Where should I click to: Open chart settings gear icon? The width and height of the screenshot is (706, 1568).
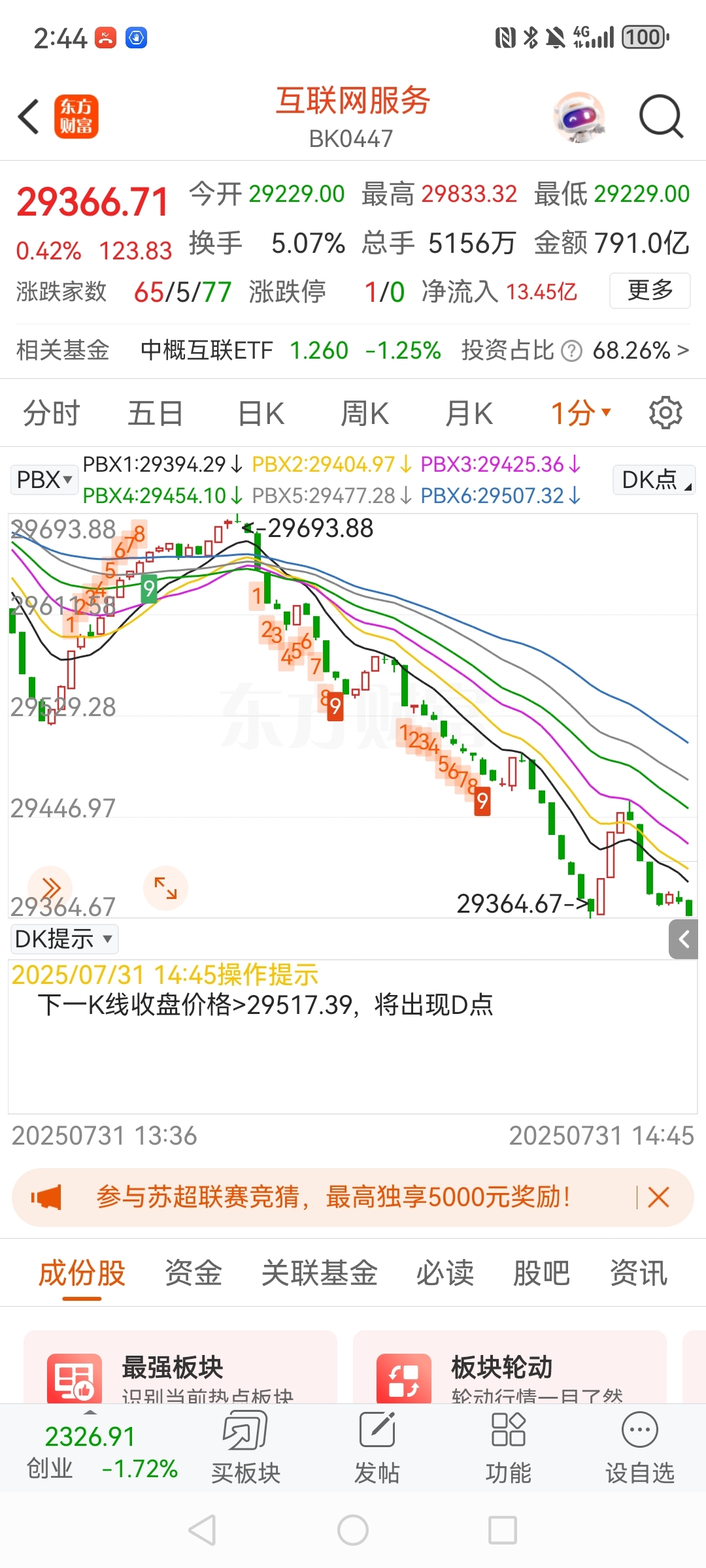[665, 413]
